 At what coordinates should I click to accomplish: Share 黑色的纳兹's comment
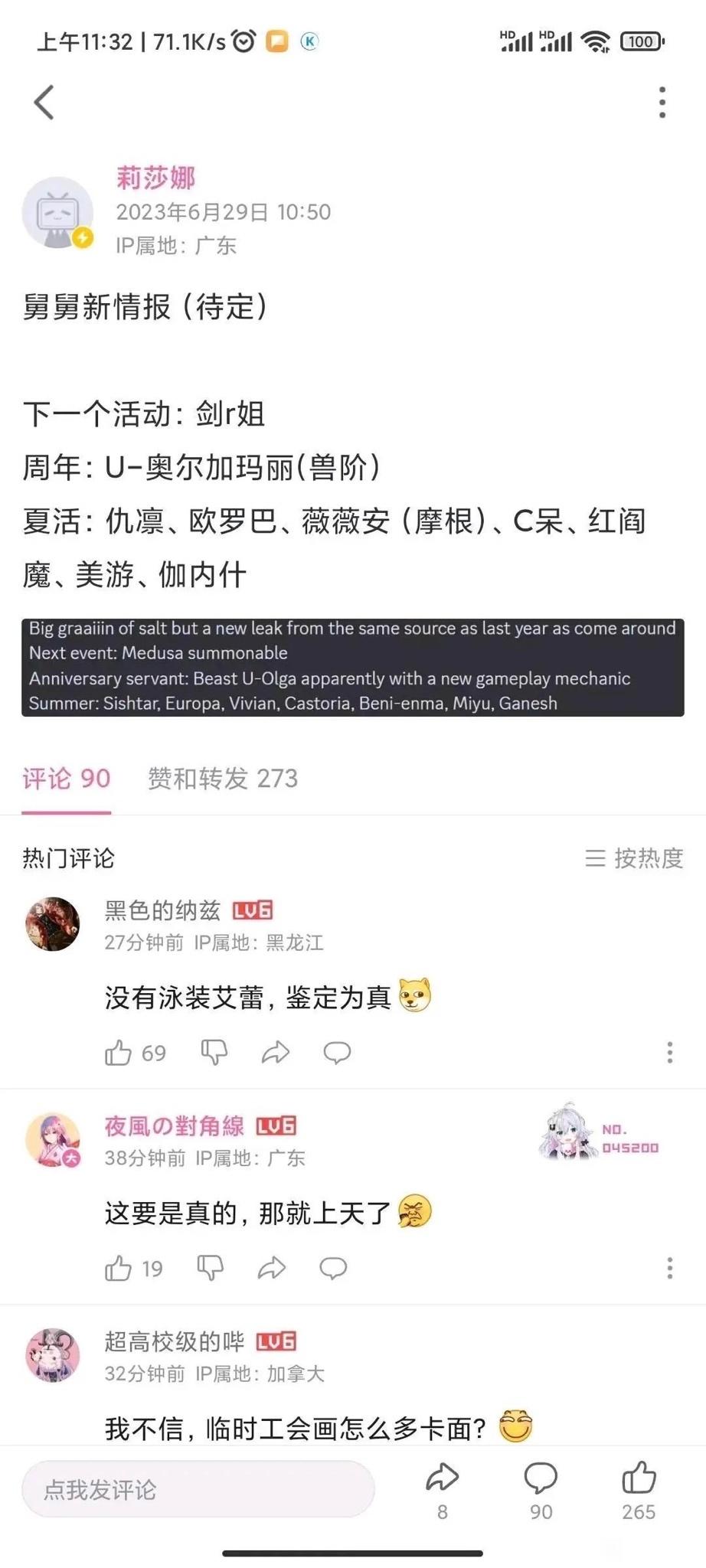[275, 1053]
